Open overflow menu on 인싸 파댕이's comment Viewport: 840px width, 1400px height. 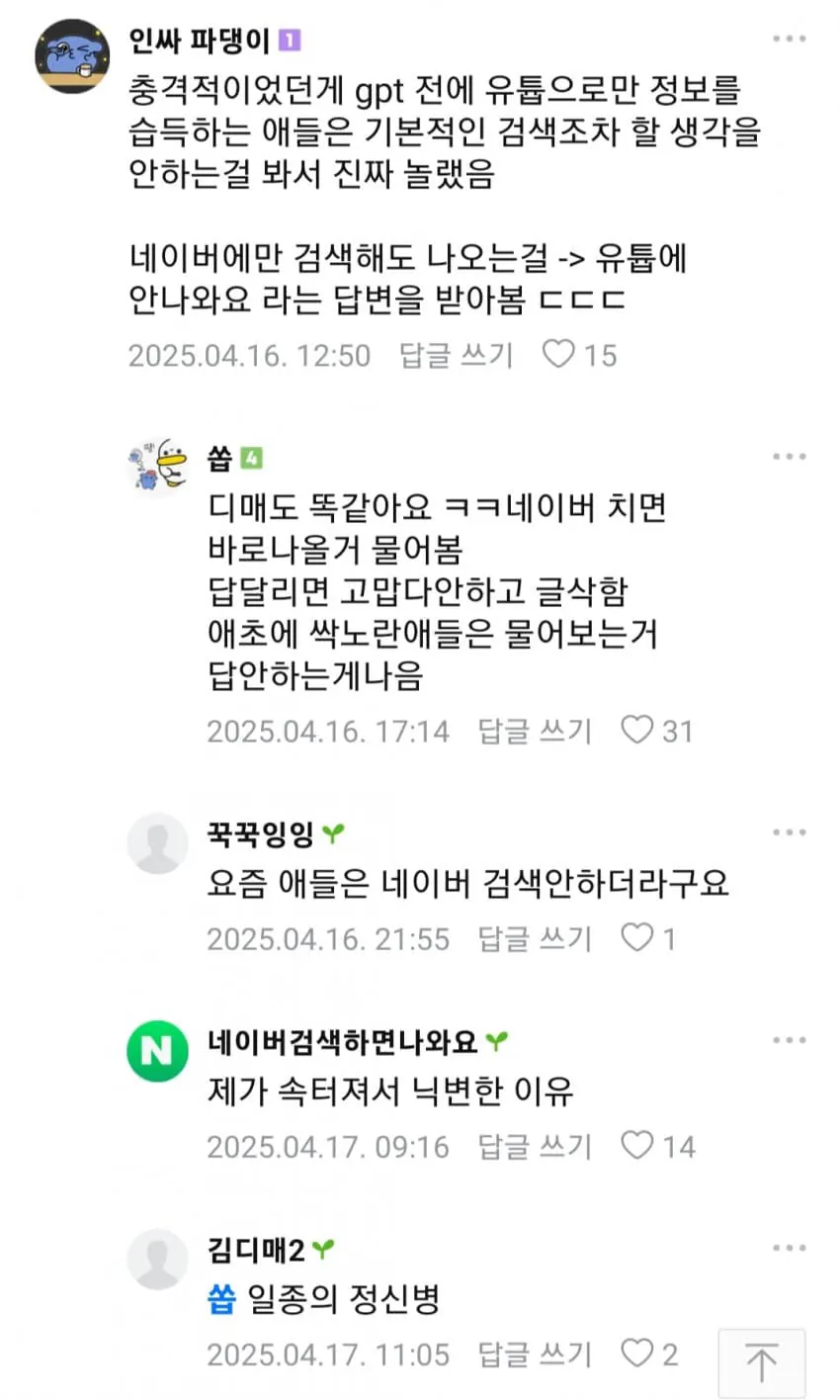point(789,40)
